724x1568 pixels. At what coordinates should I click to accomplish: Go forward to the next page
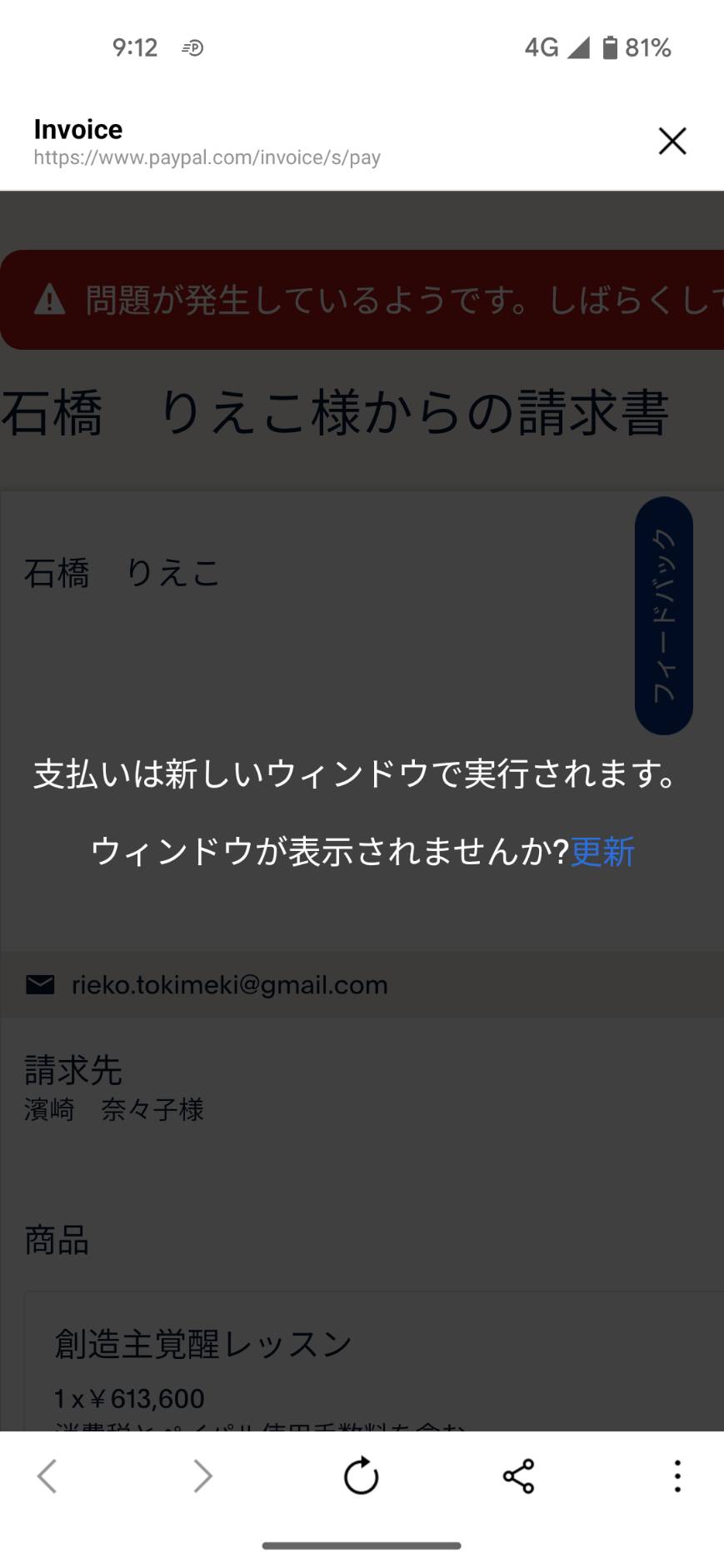tap(202, 1476)
